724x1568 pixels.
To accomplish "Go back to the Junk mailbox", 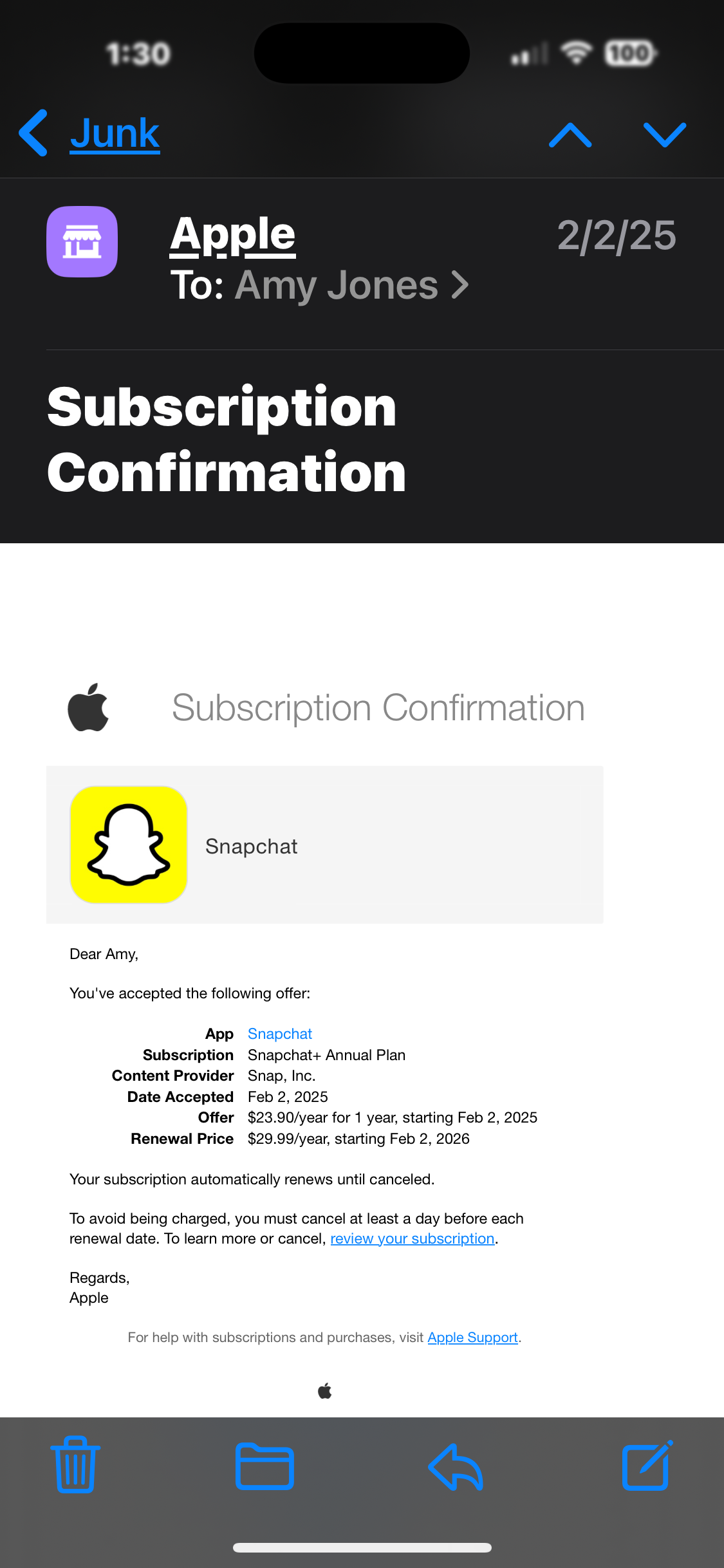I will pyautogui.click(x=89, y=133).
